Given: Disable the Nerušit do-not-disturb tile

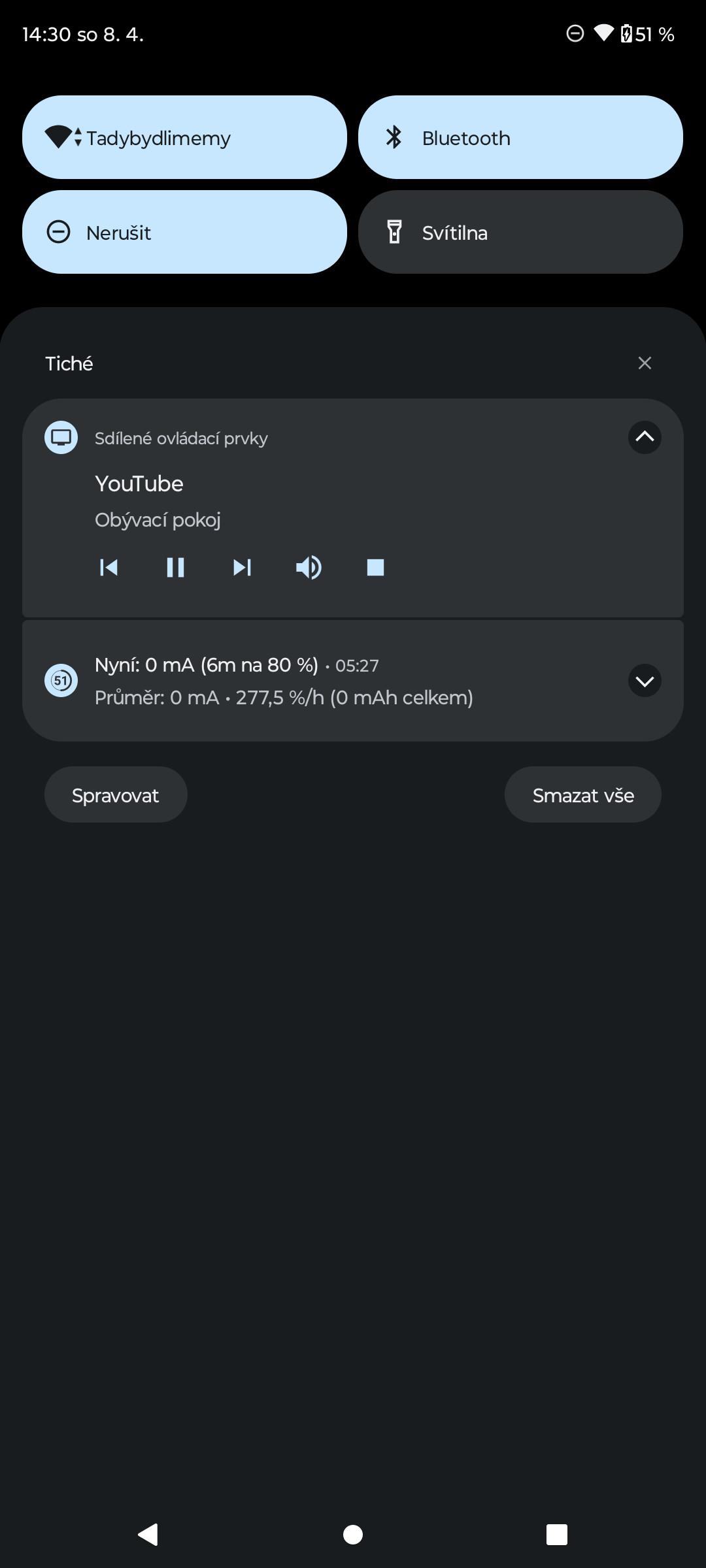Looking at the screenshot, I should pos(184,232).
